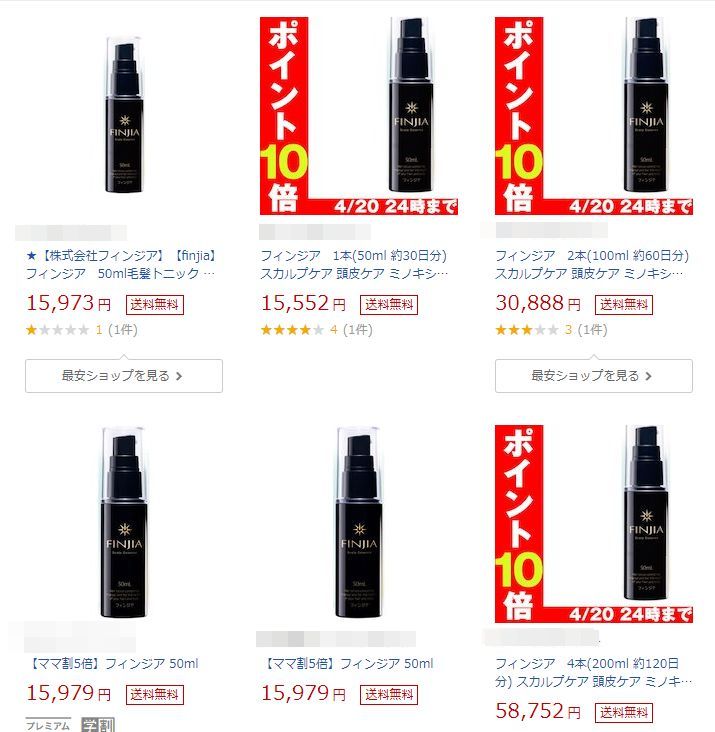Open the フィンジア 4本(200ml 約120日分) title

592,672
